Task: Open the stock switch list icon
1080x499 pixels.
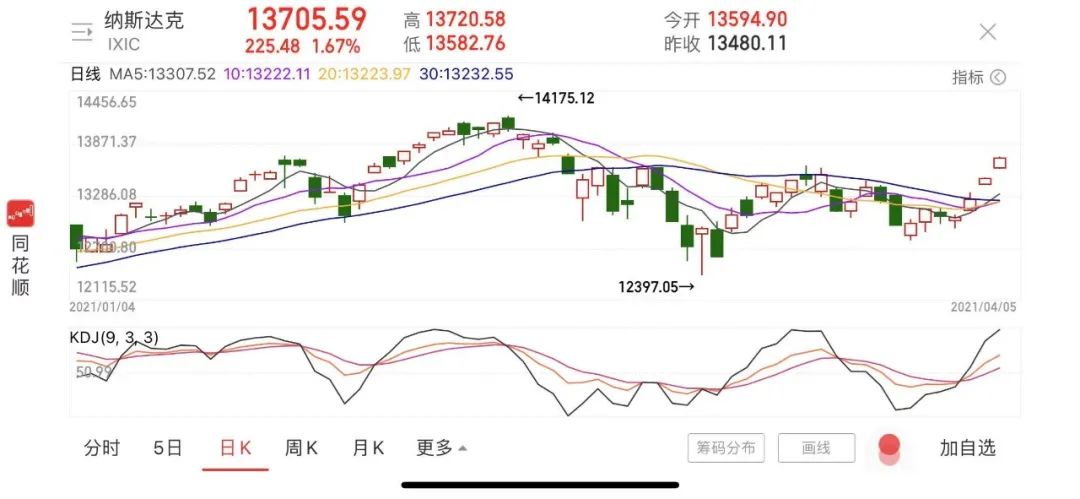Action: 82,31
